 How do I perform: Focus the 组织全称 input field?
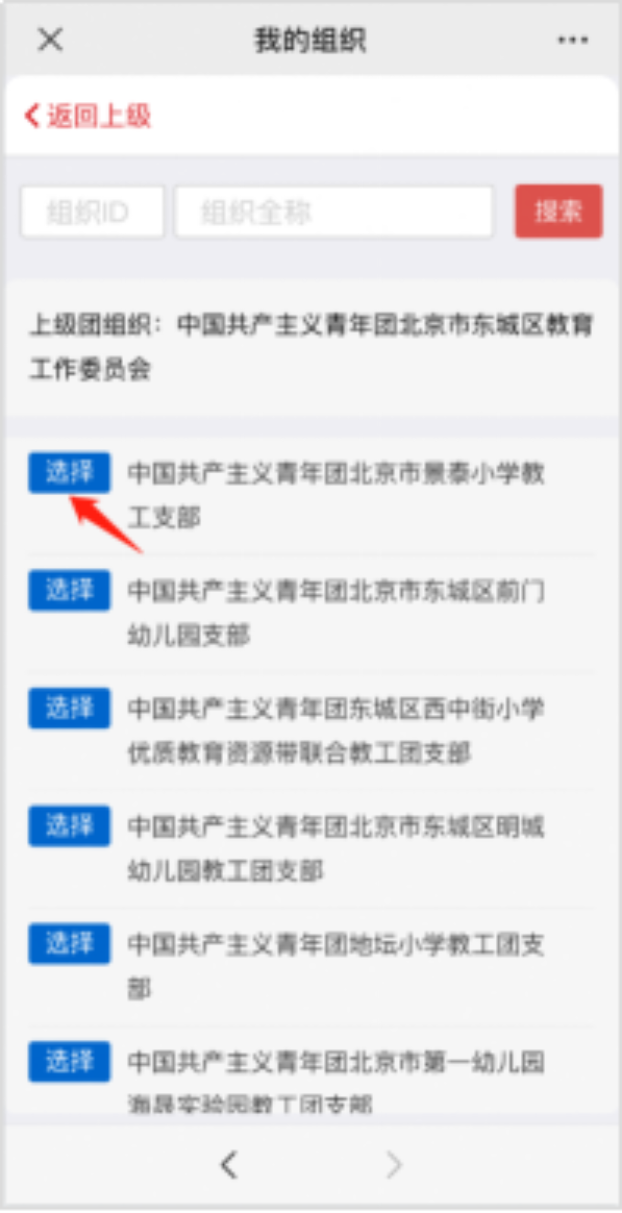pyautogui.click(x=334, y=212)
